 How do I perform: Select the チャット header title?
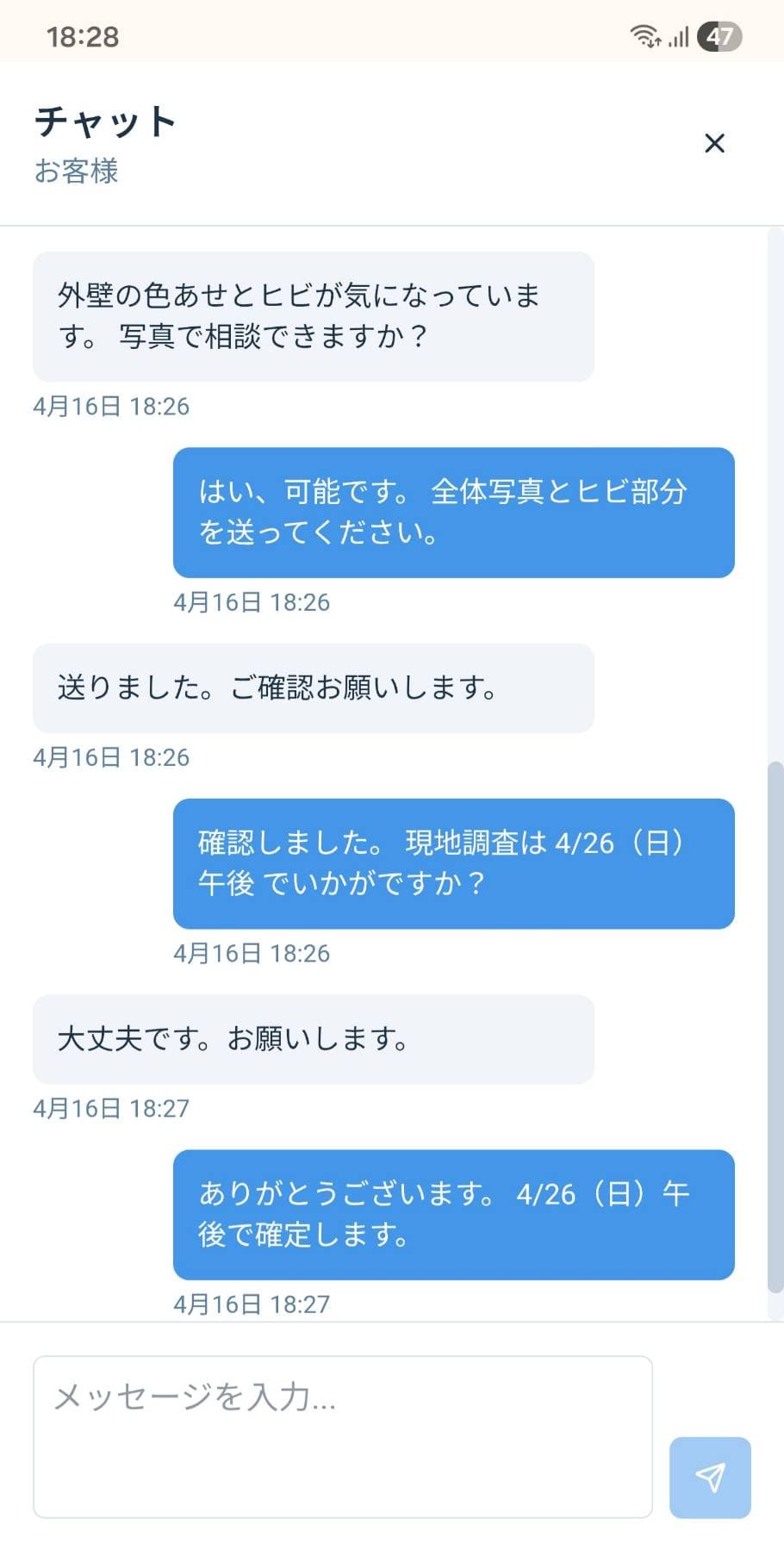(103, 121)
